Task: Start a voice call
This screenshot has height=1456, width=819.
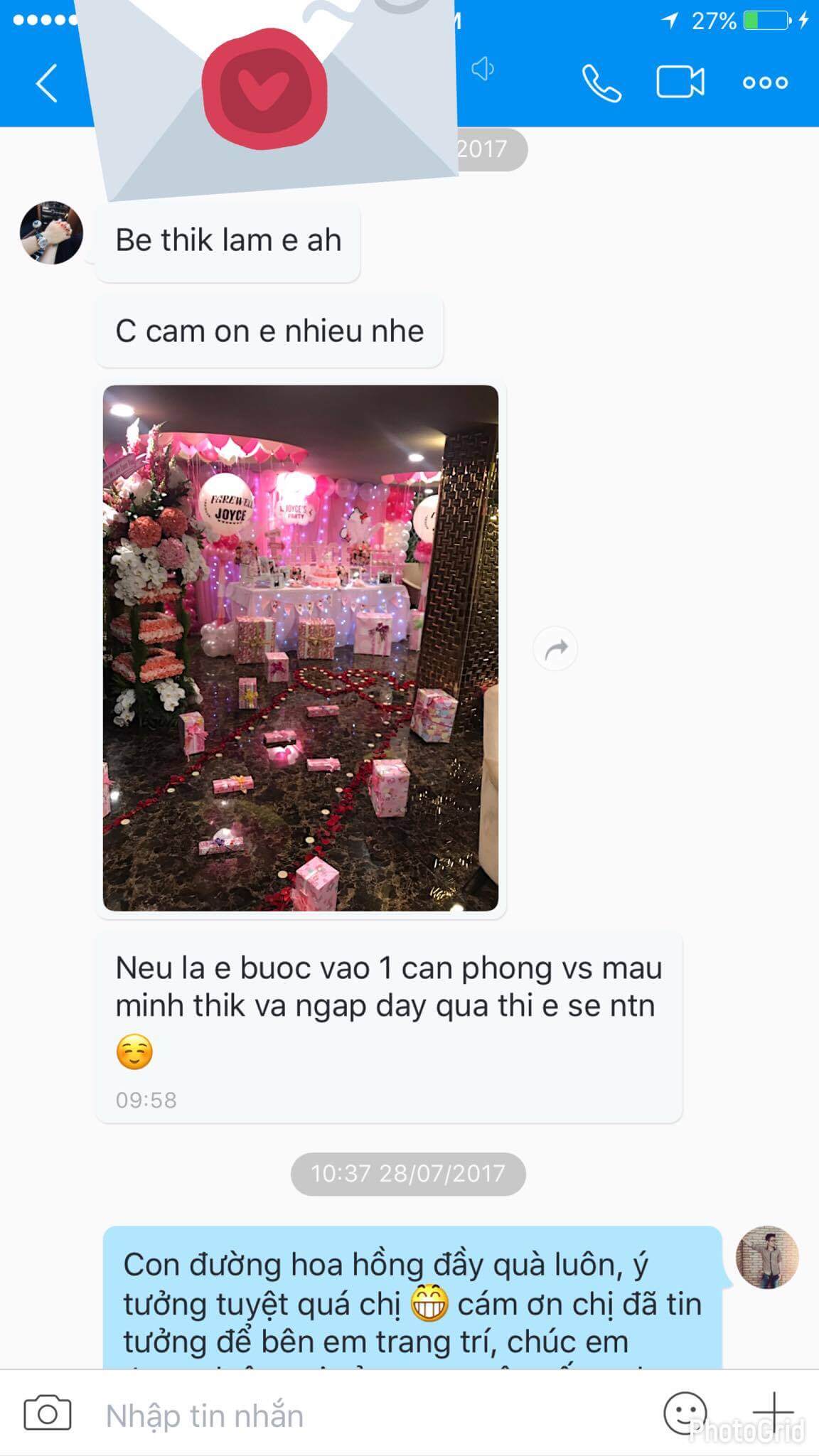Action: (x=601, y=83)
